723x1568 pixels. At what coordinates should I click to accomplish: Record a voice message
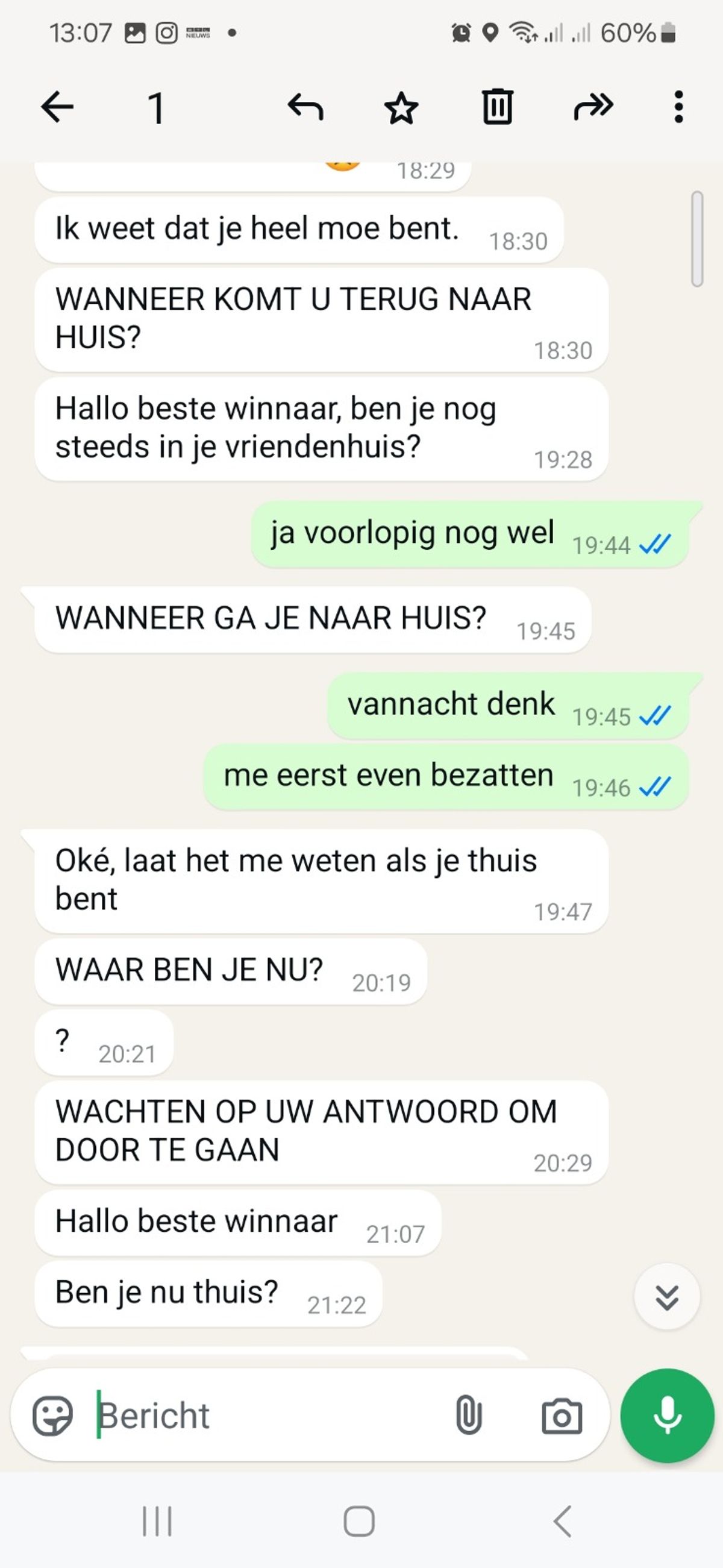667,1415
